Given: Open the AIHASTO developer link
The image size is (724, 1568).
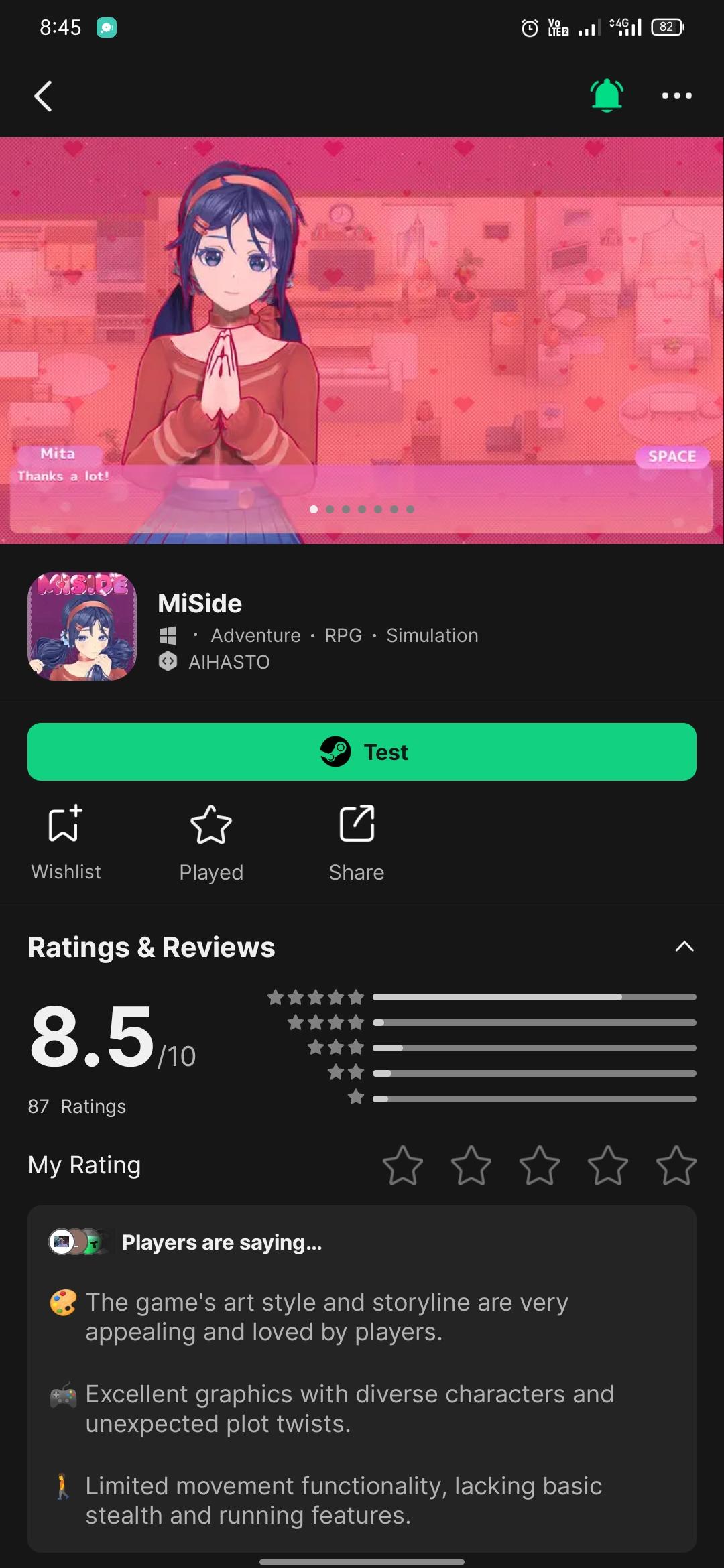Looking at the screenshot, I should click(x=228, y=662).
